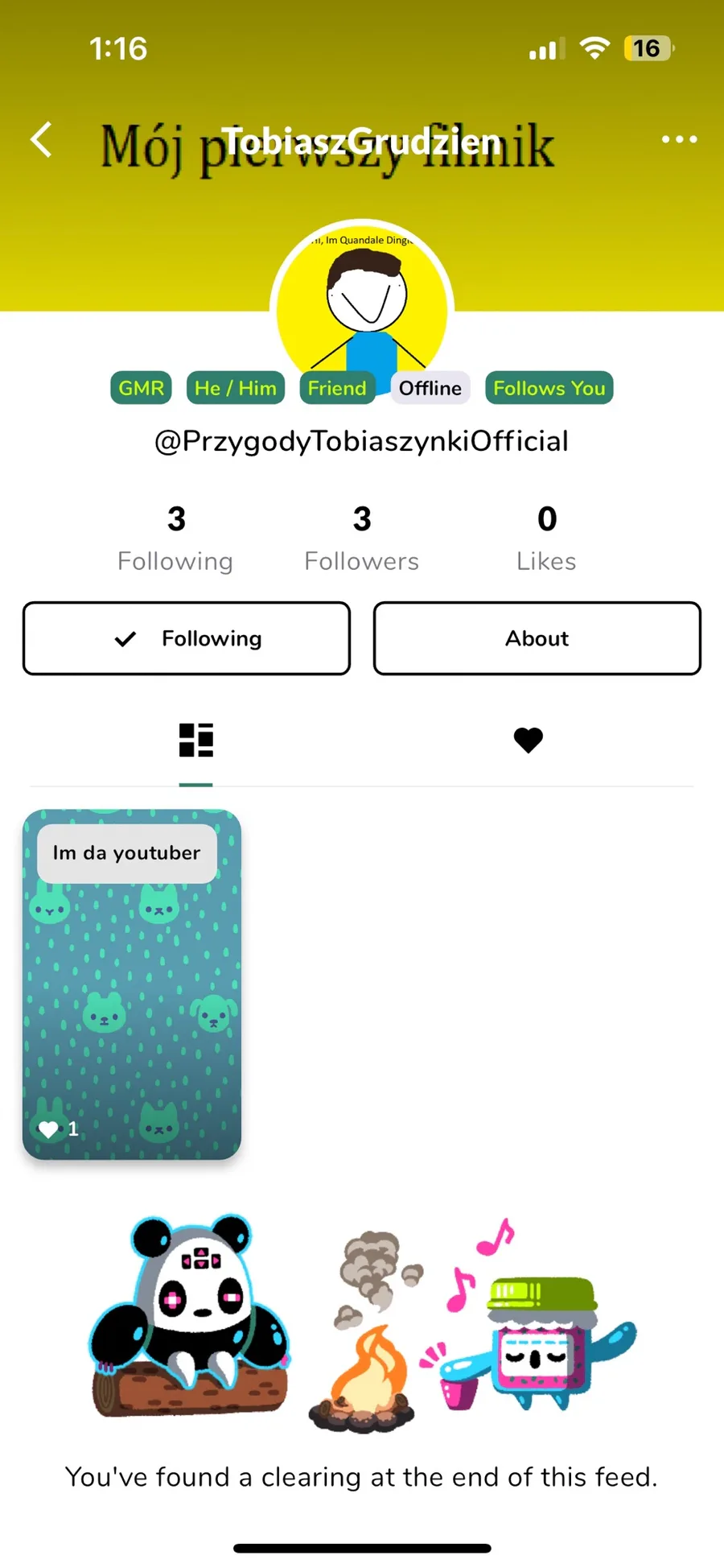Switch to the posts grid tab

coord(196,740)
